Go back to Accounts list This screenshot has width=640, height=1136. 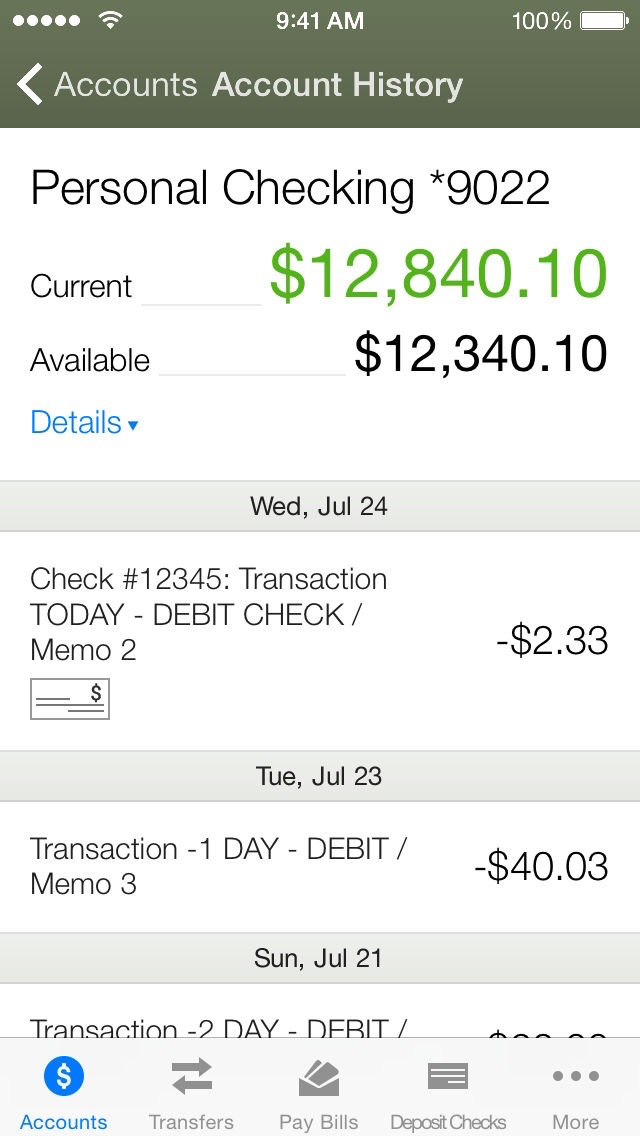pos(105,85)
